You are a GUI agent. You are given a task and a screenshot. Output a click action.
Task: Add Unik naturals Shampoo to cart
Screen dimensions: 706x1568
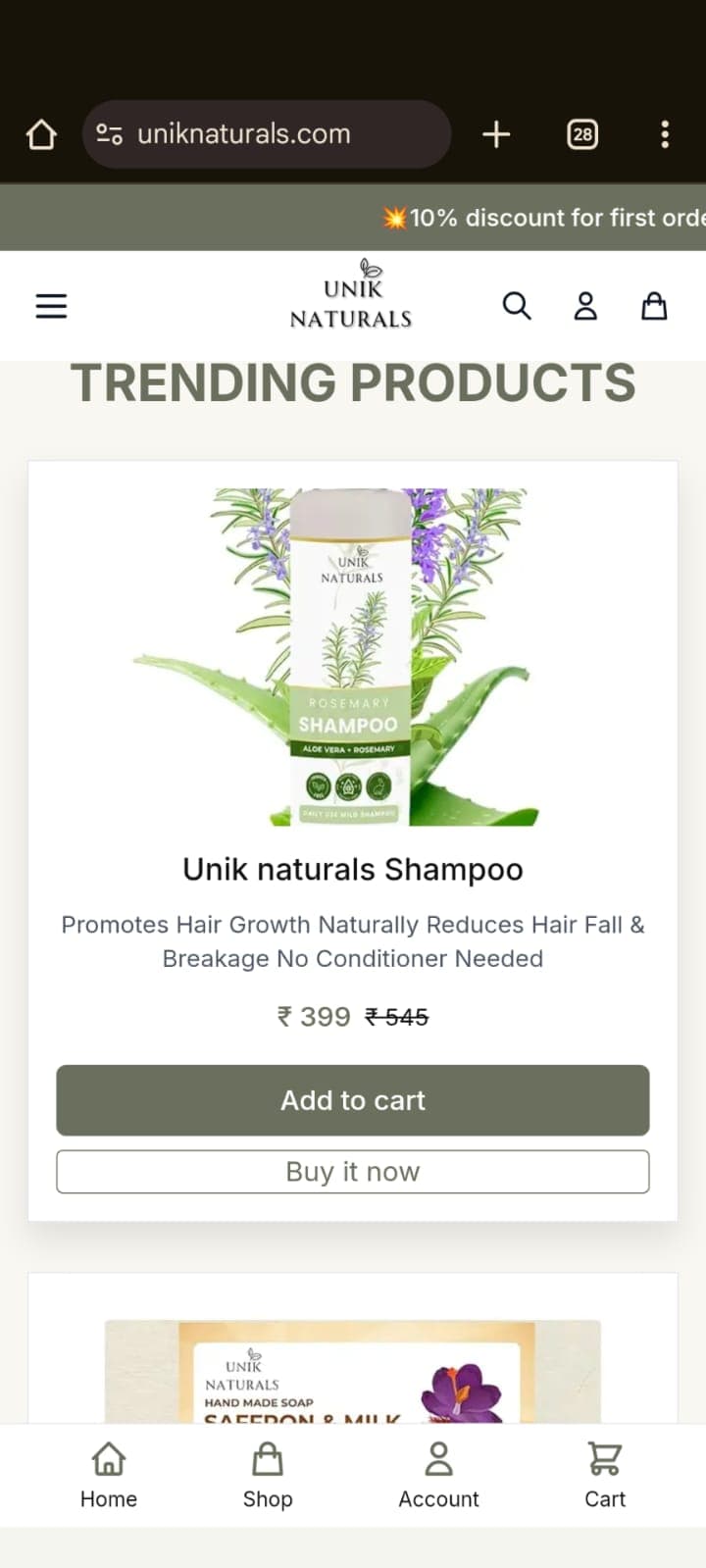353,1100
